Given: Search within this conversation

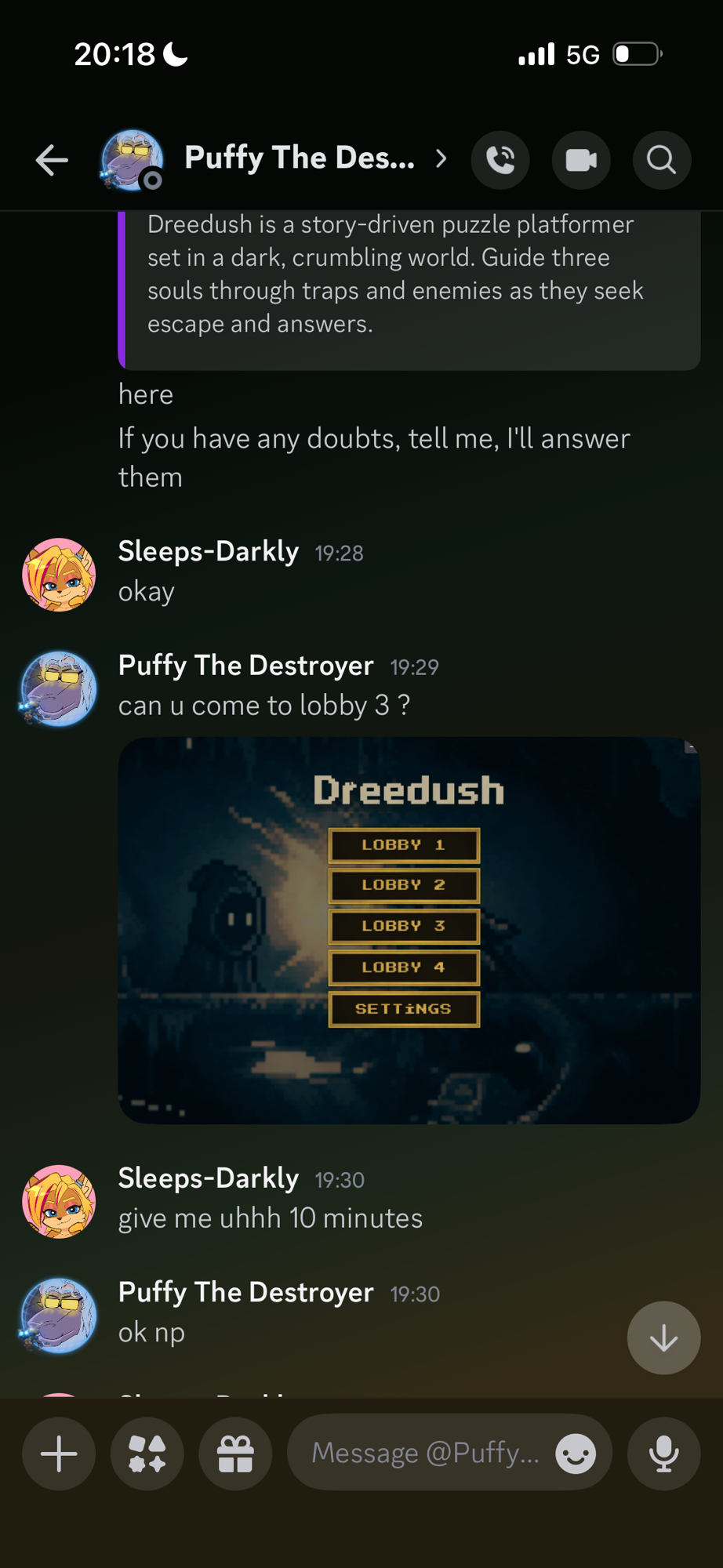Looking at the screenshot, I should click(x=662, y=161).
